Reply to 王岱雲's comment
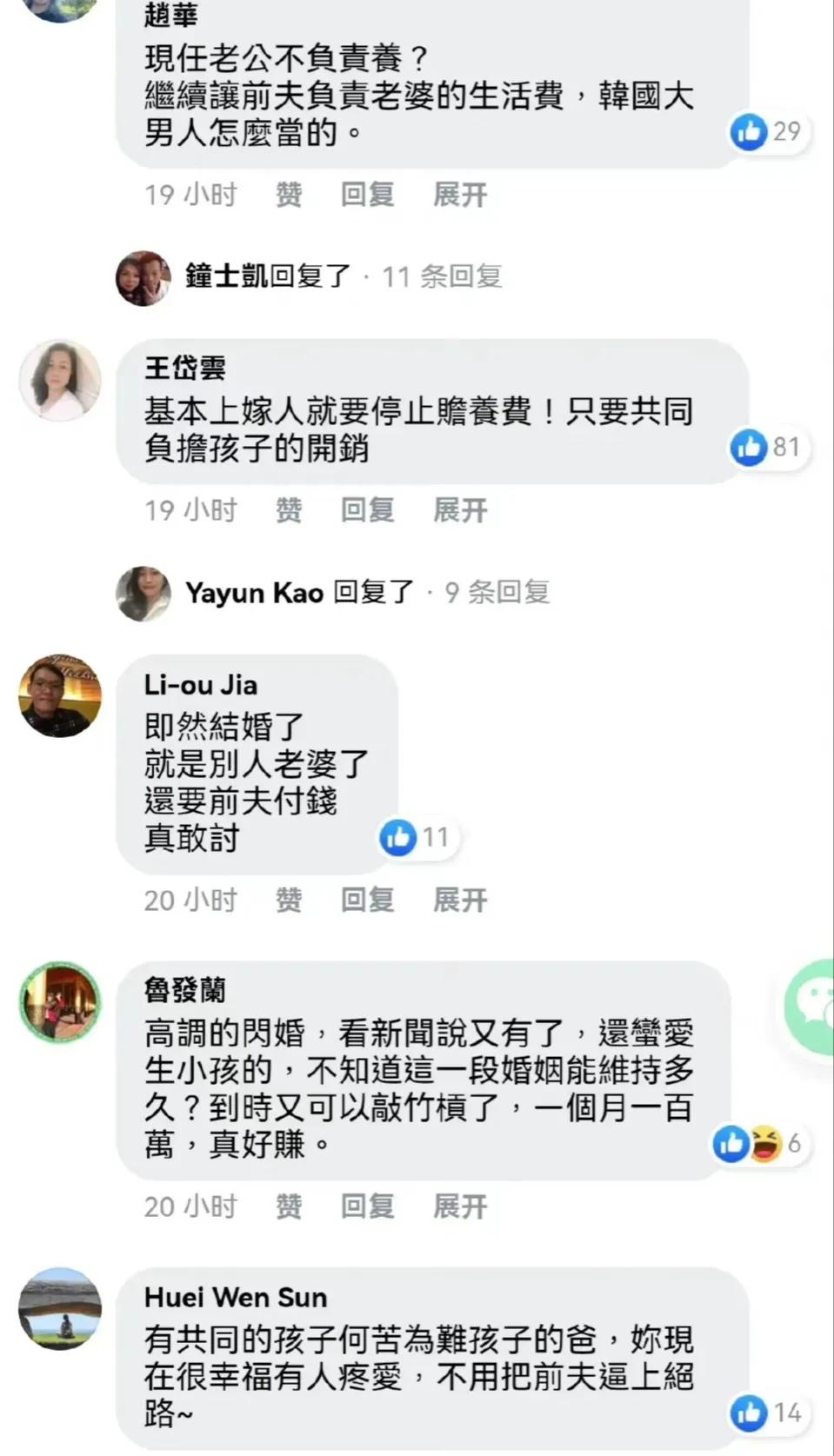 (x=367, y=510)
